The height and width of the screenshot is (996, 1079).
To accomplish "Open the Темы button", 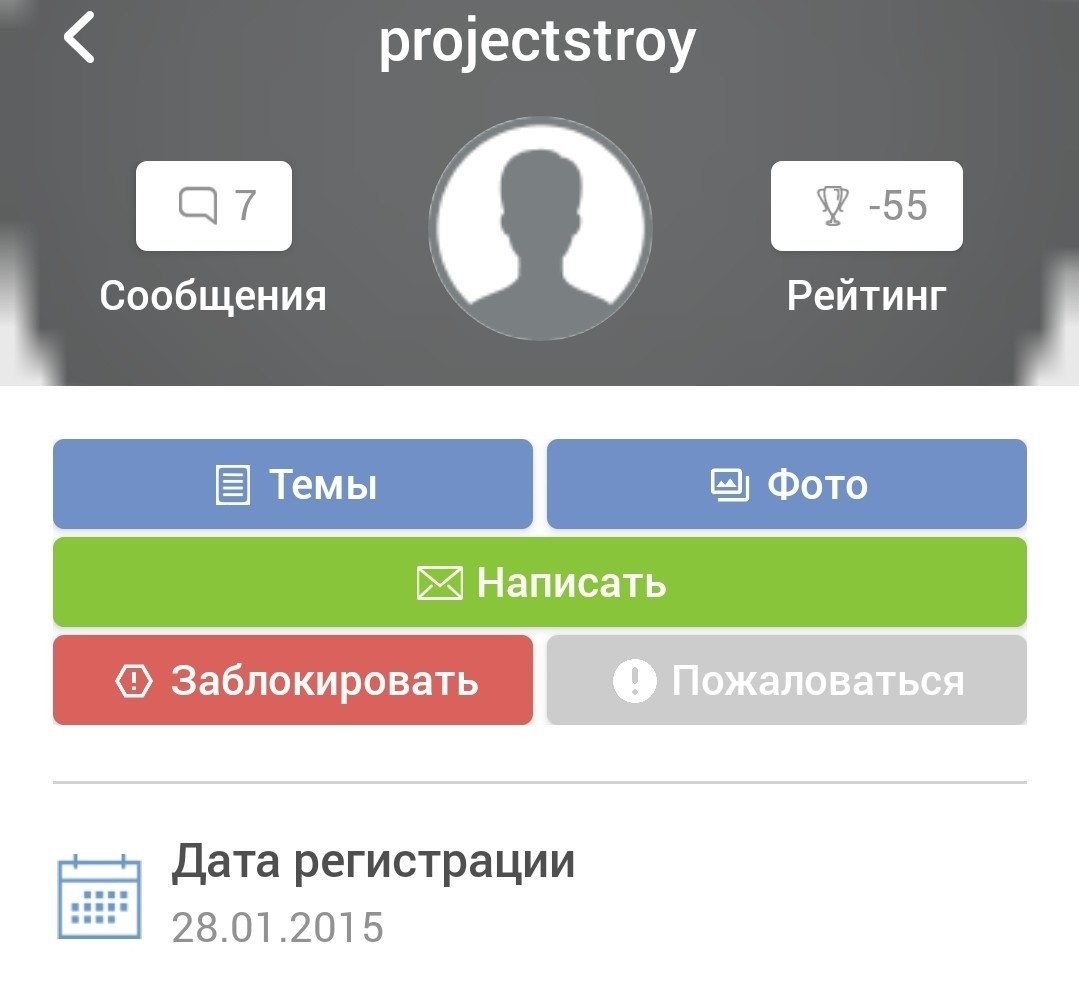I will [293, 484].
